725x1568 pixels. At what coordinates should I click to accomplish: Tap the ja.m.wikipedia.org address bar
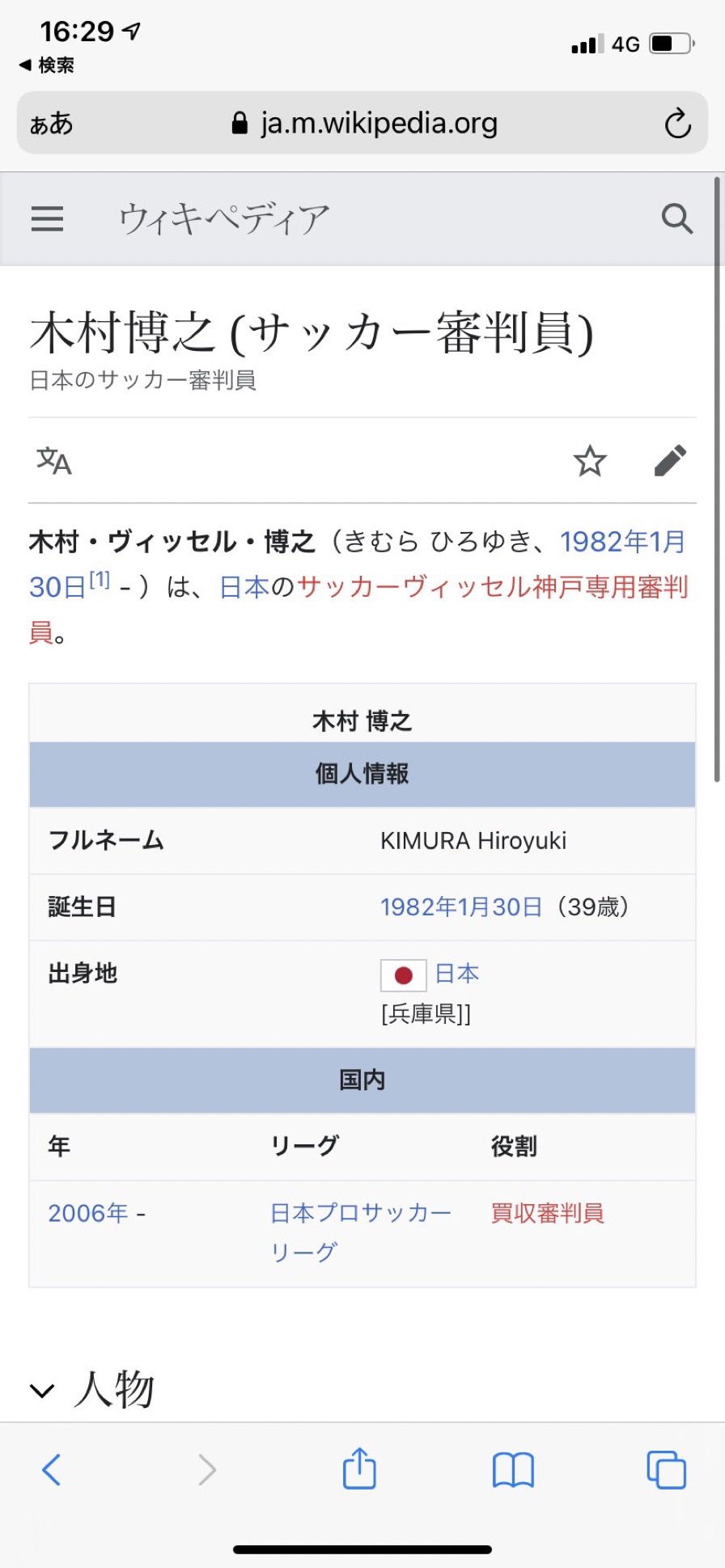point(364,123)
